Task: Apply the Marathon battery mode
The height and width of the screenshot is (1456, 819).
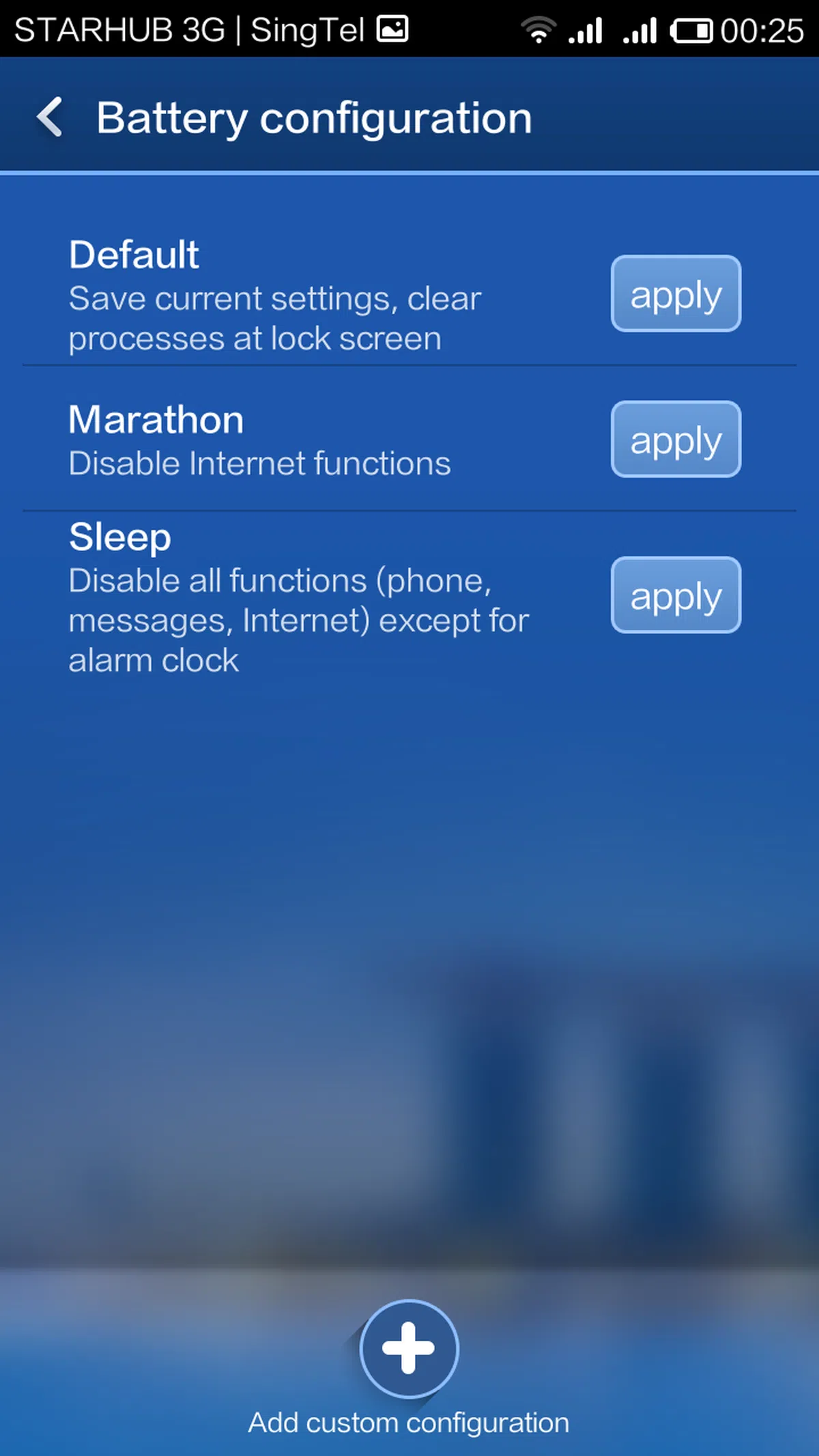Action: pos(675,440)
